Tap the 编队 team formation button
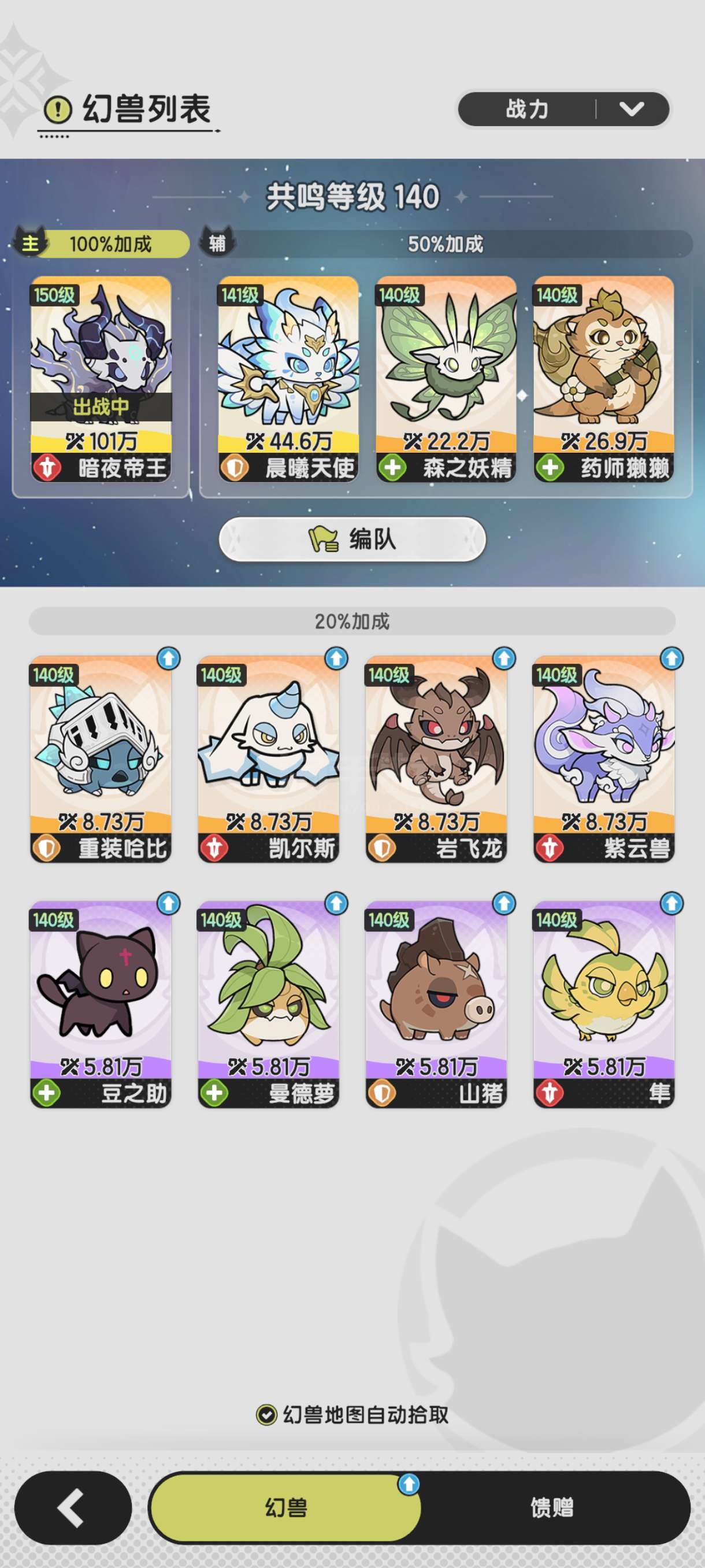Image resolution: width=705 pixels, height=1568 pixels. pos(352,539)
